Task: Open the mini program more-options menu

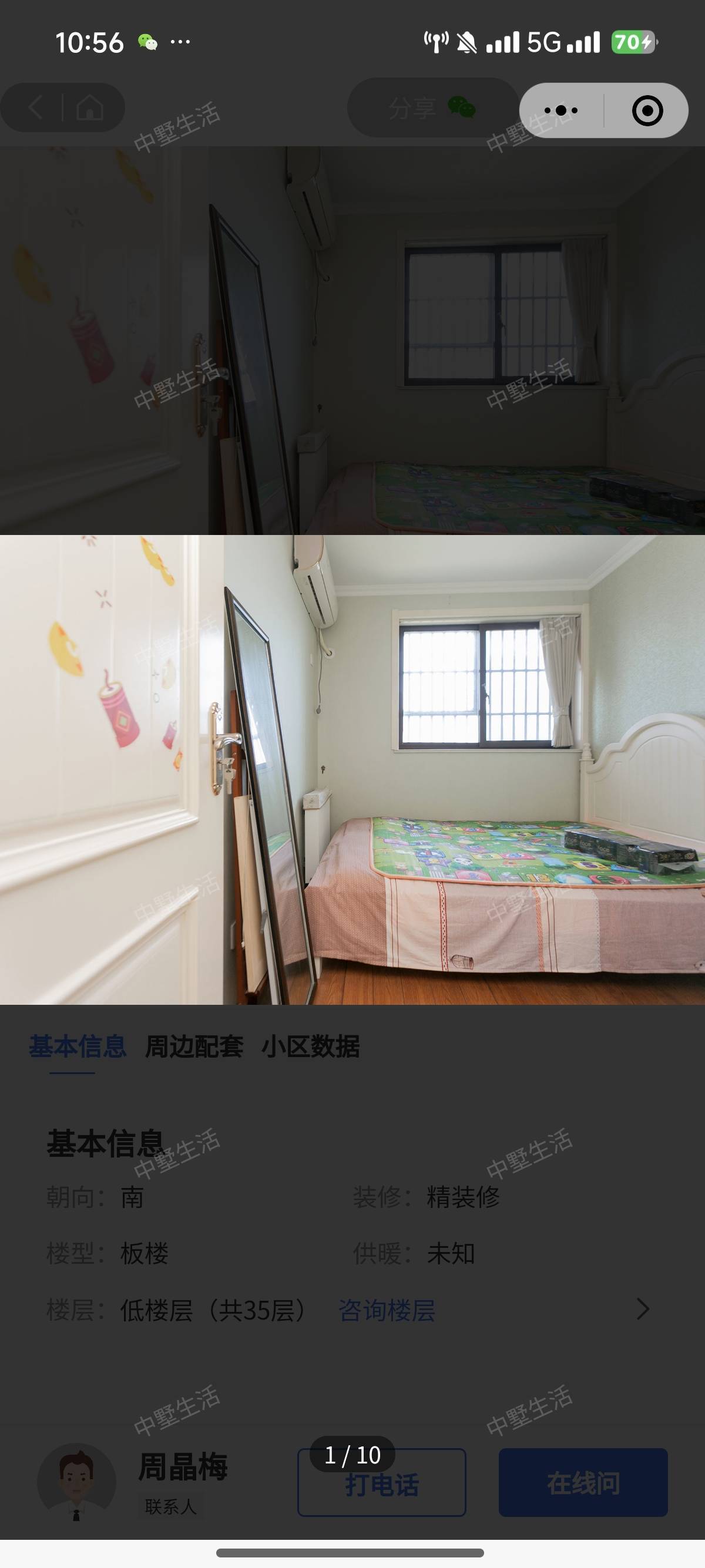Action: point(560,111)
